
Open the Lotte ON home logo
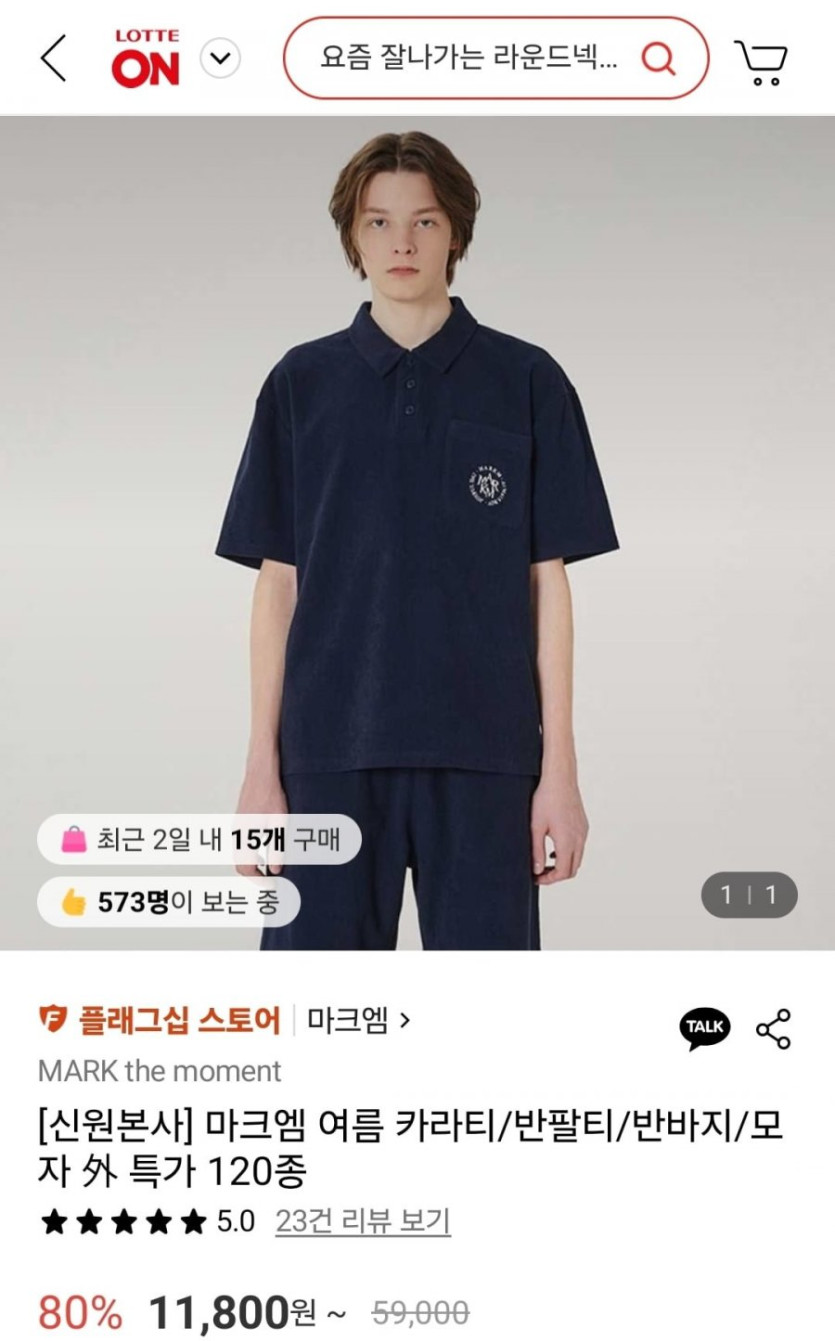146,59
